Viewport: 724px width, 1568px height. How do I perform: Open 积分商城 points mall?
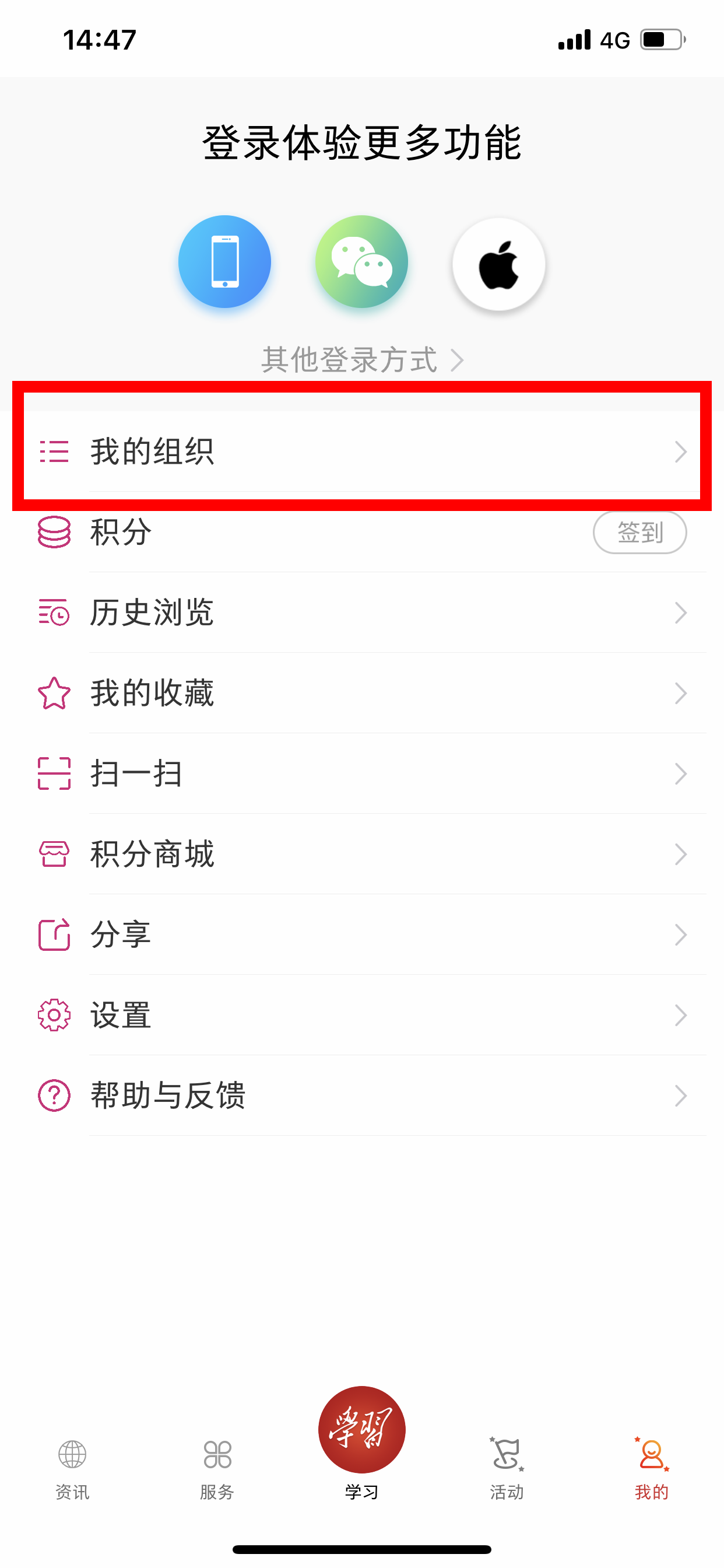click(362, 853)
